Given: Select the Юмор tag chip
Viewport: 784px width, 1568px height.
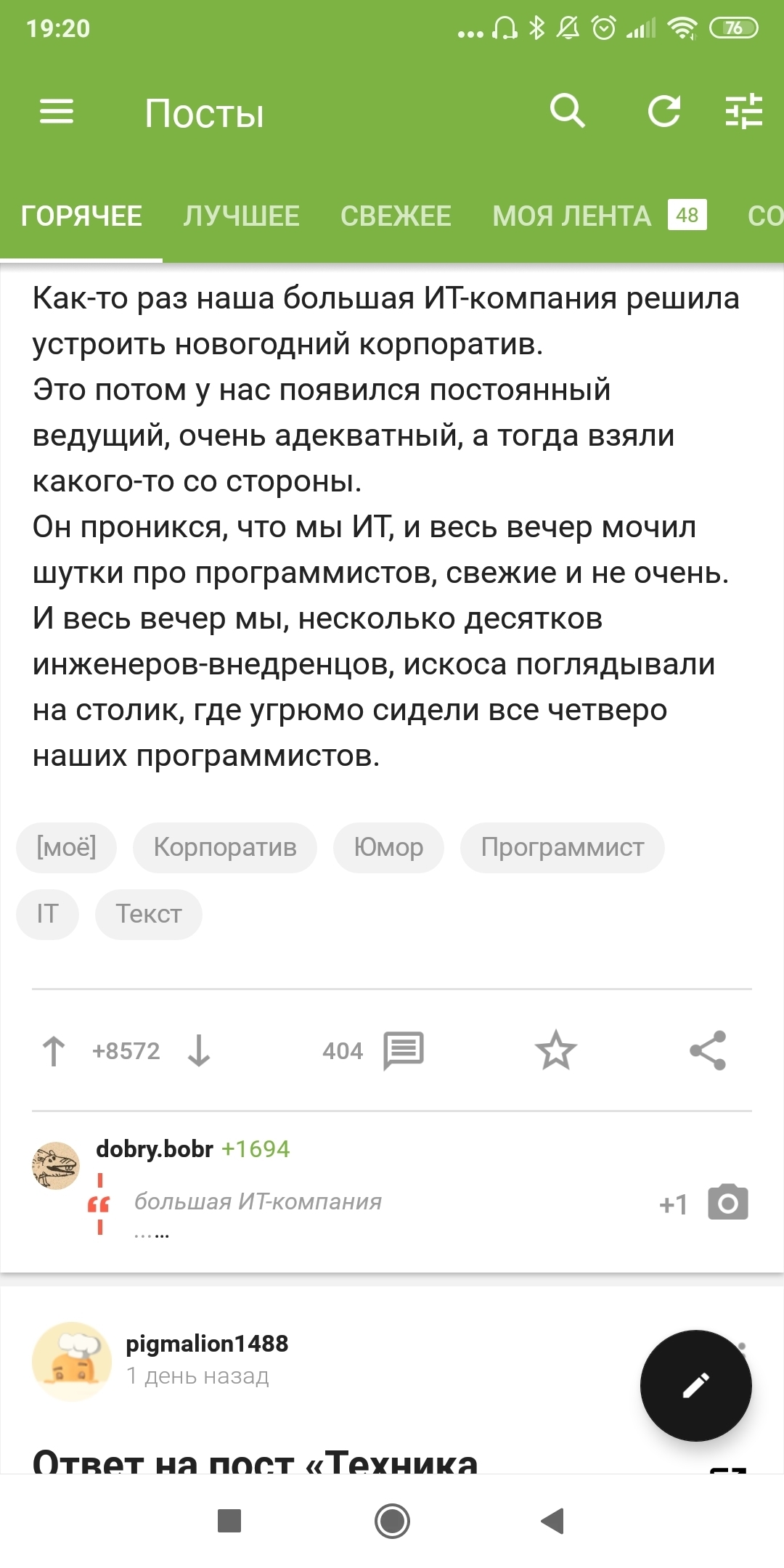Looking at the screenshot, I should pos(388,847).
